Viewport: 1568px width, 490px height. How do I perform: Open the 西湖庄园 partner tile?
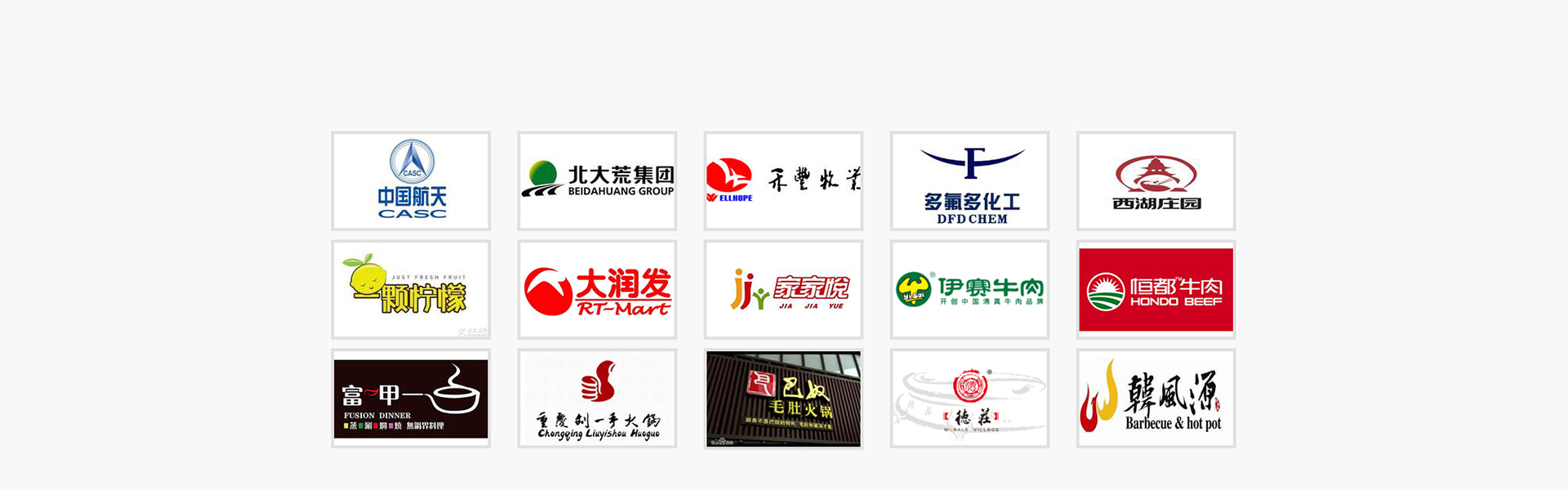1156,181
